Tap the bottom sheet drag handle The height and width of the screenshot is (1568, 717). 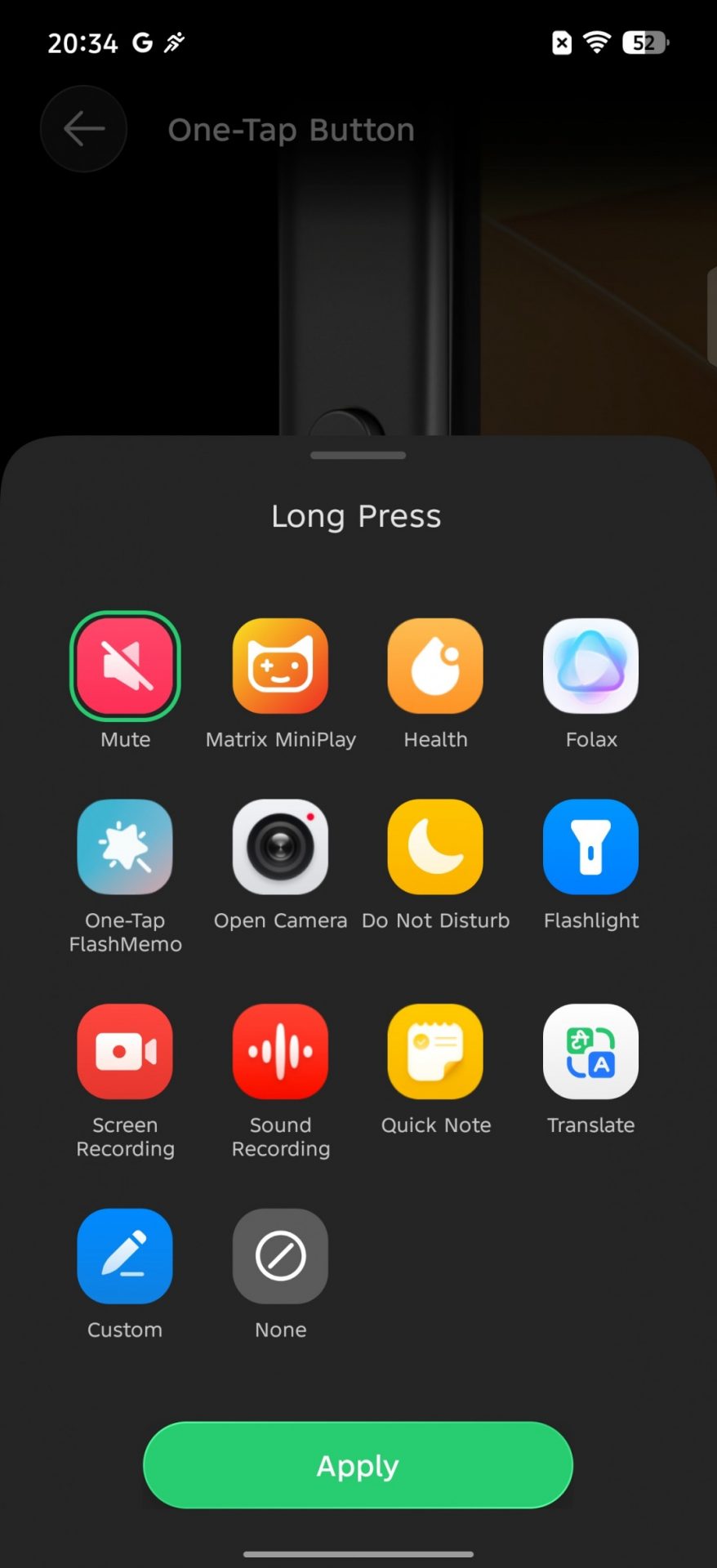point(358,456)
